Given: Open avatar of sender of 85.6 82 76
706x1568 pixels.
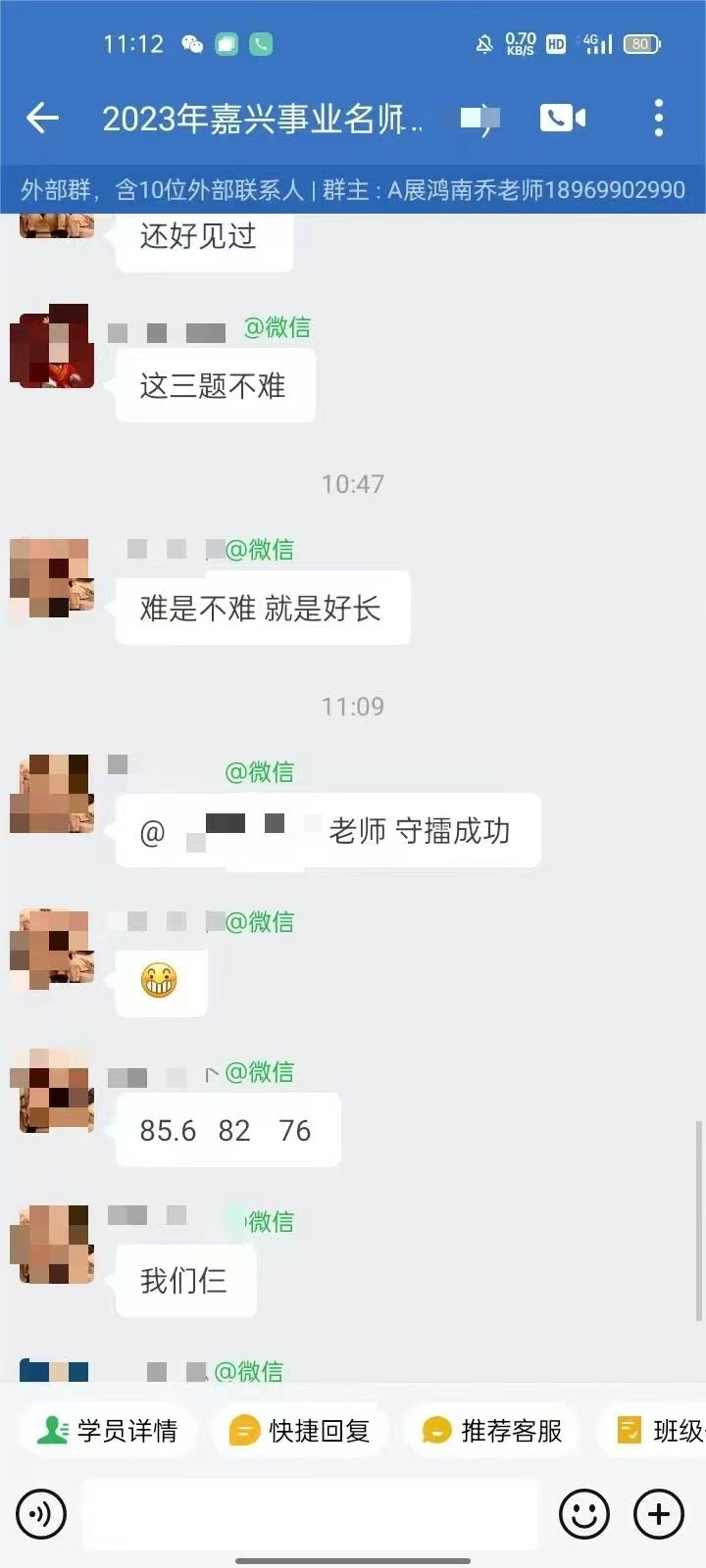Looking at the screenshot, I should [52, 1091].
